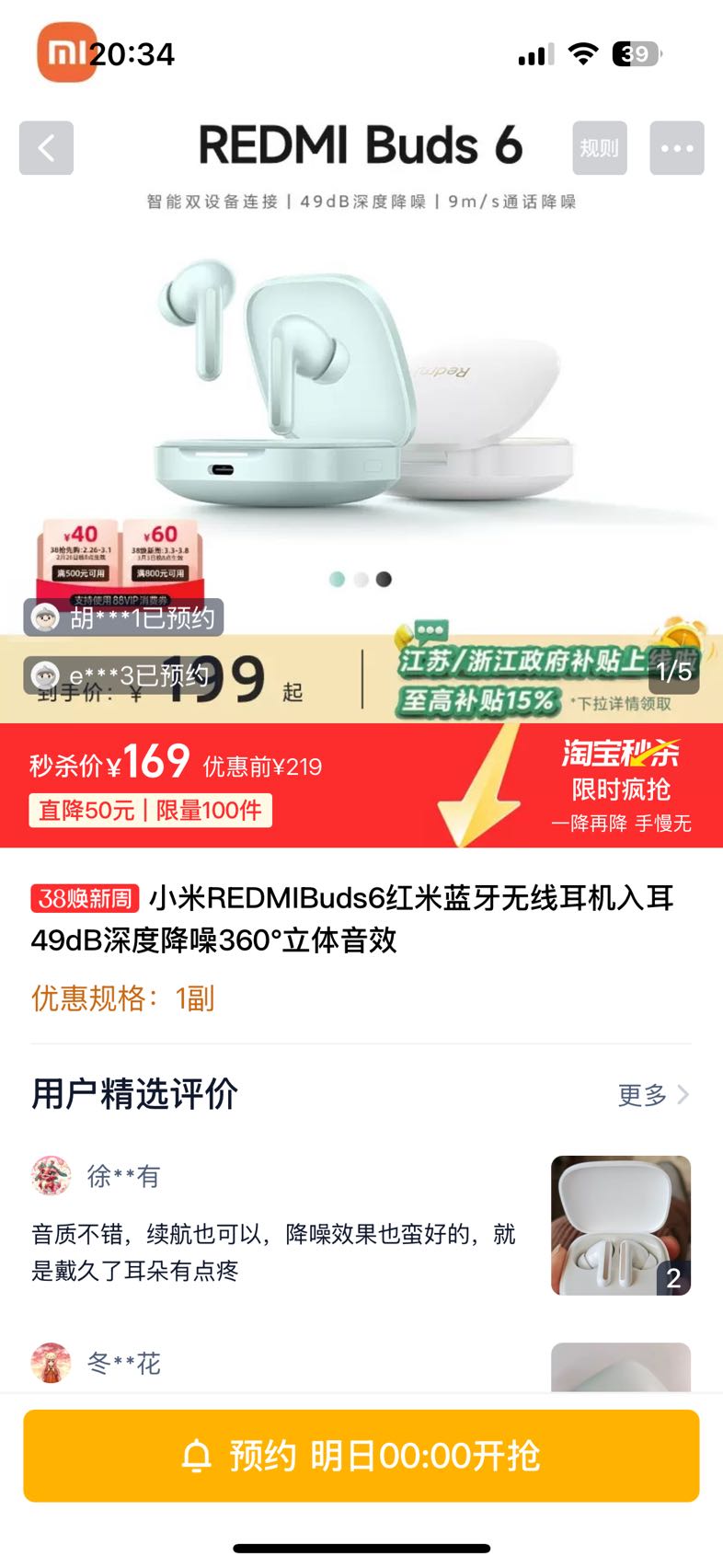The width and height of the screenshot is (723, 1568).
Task: Open review photo from 徐**有
Action: pyautogui.click(x=620, y=1225)
